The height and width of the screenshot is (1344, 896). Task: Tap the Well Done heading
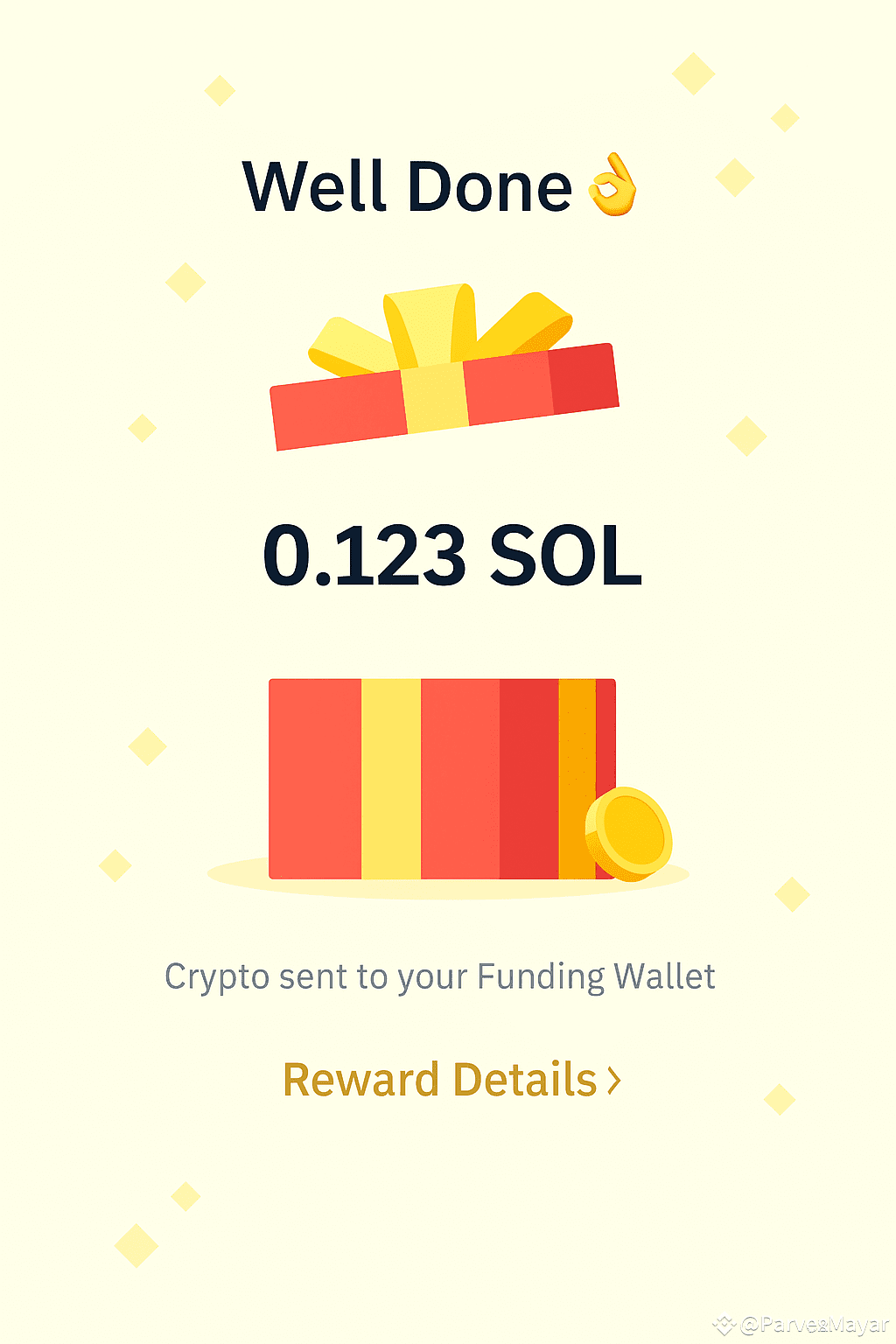click(x=407, y=185)
